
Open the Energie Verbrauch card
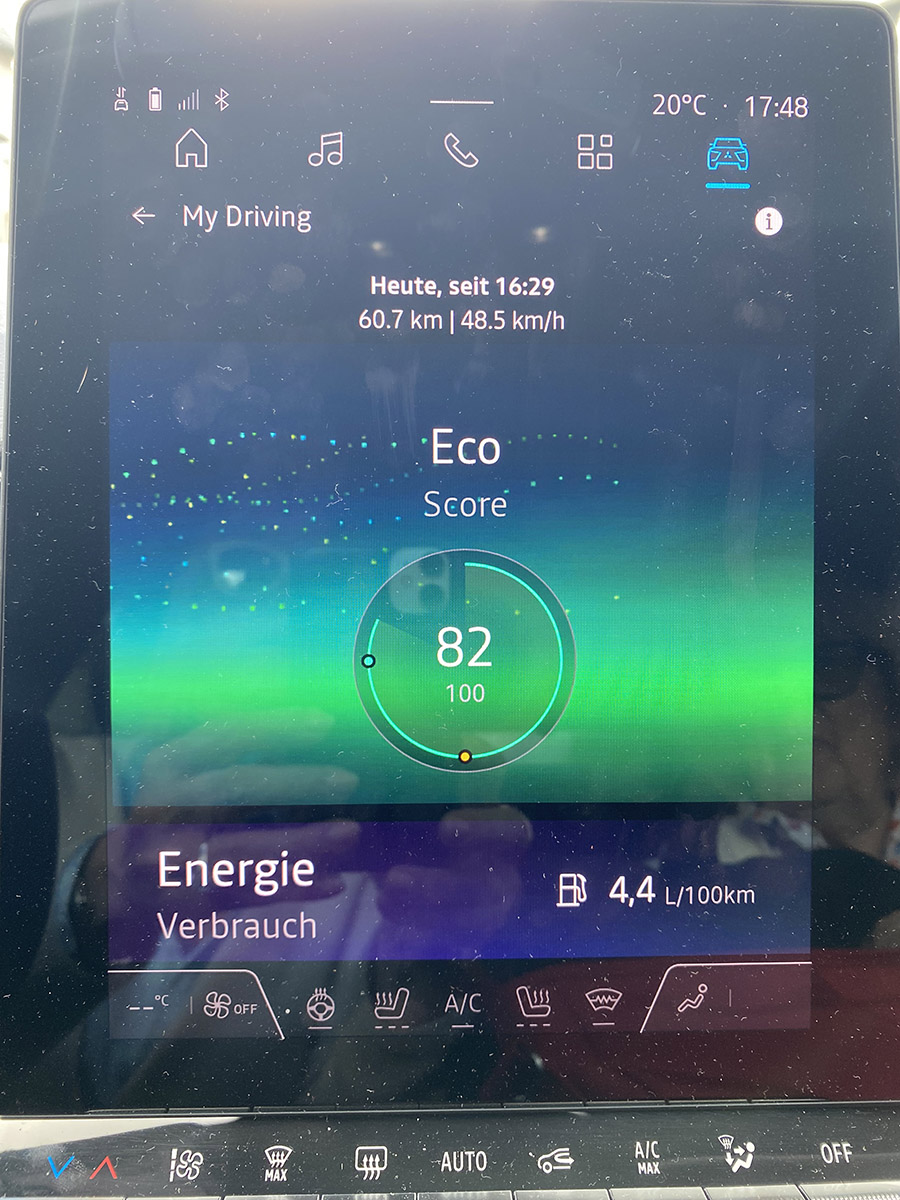(x=460, y=893)
